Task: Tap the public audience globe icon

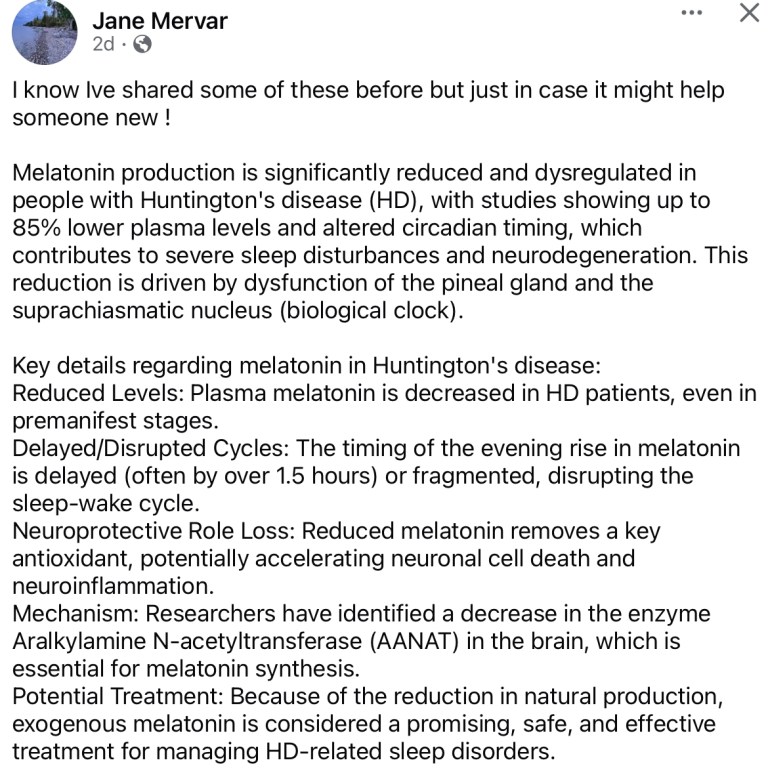Action: 142,45
